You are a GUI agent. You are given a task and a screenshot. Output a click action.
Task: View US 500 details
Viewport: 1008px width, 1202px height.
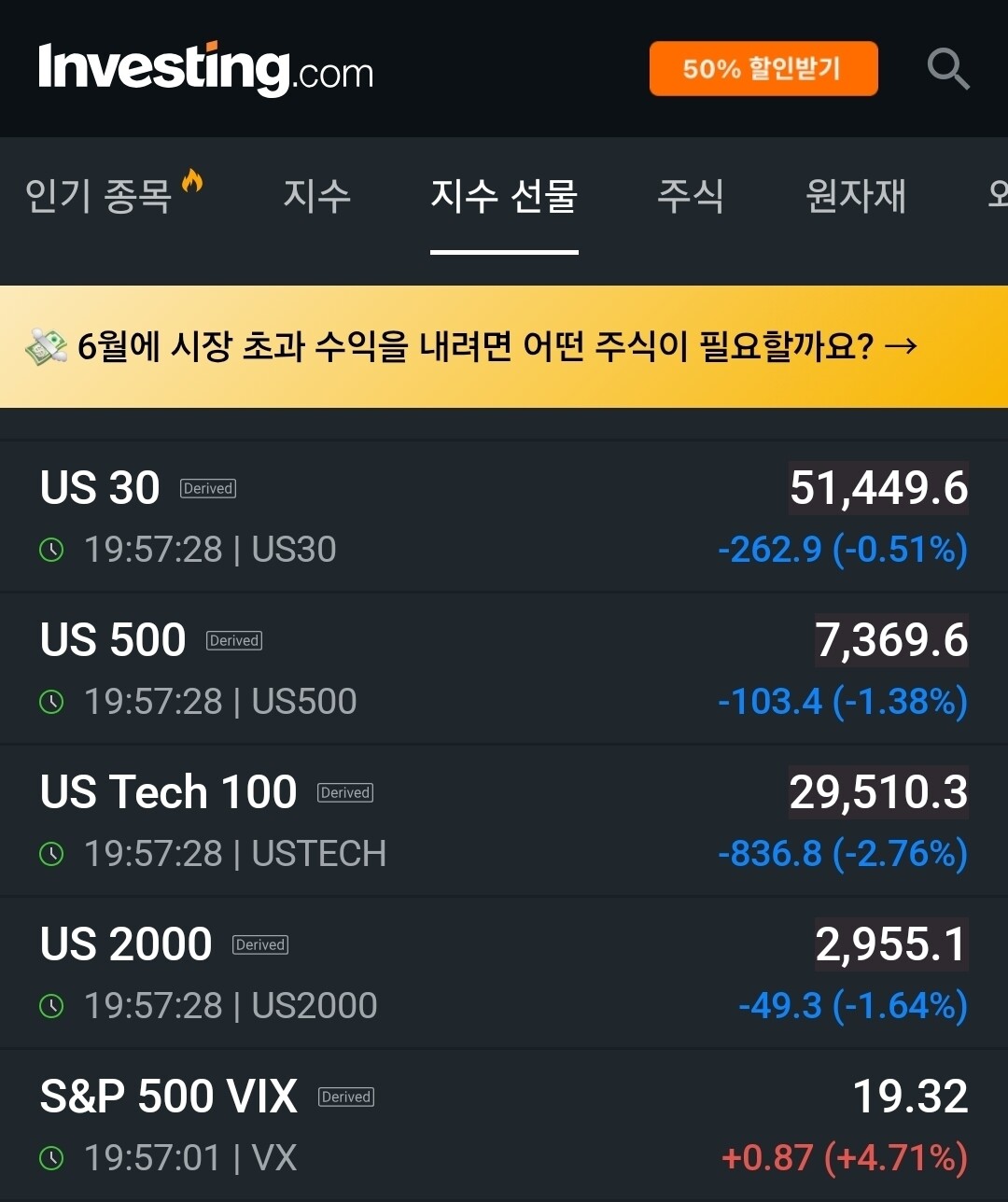504,668
